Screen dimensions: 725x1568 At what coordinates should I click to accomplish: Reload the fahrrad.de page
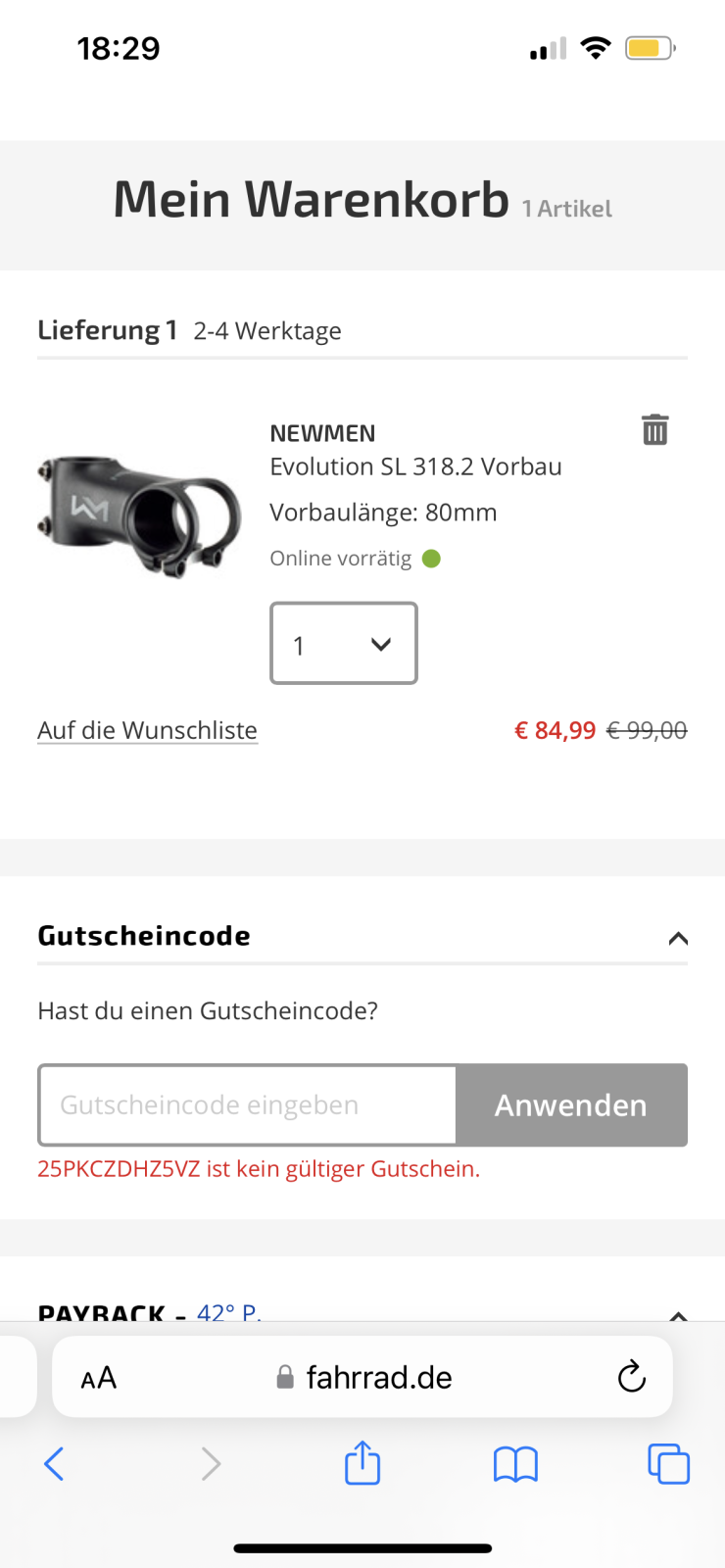(x=632, y=1377)
